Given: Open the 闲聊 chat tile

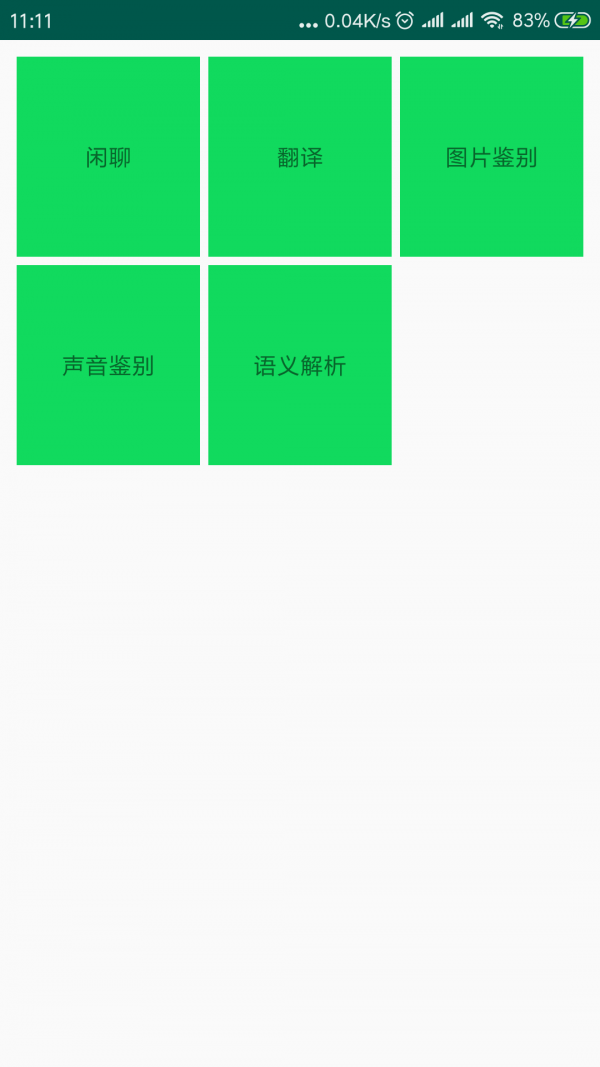Looking at the screenshot, I should [108, 157].
